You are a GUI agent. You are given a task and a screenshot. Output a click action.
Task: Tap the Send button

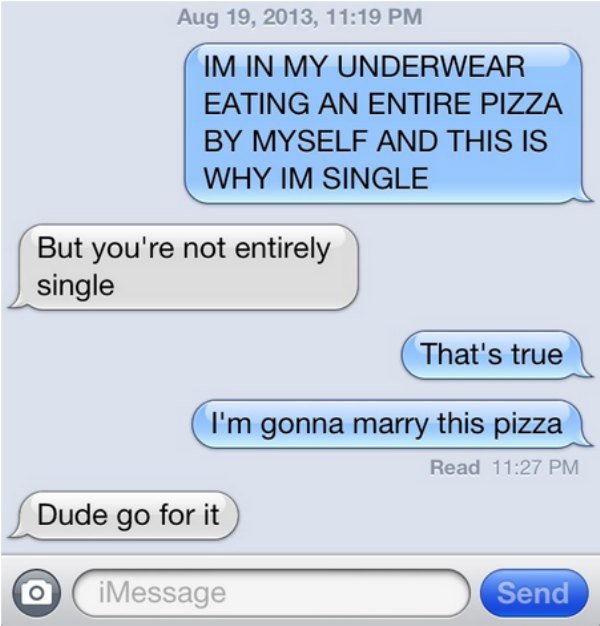(x=532, y=592)
